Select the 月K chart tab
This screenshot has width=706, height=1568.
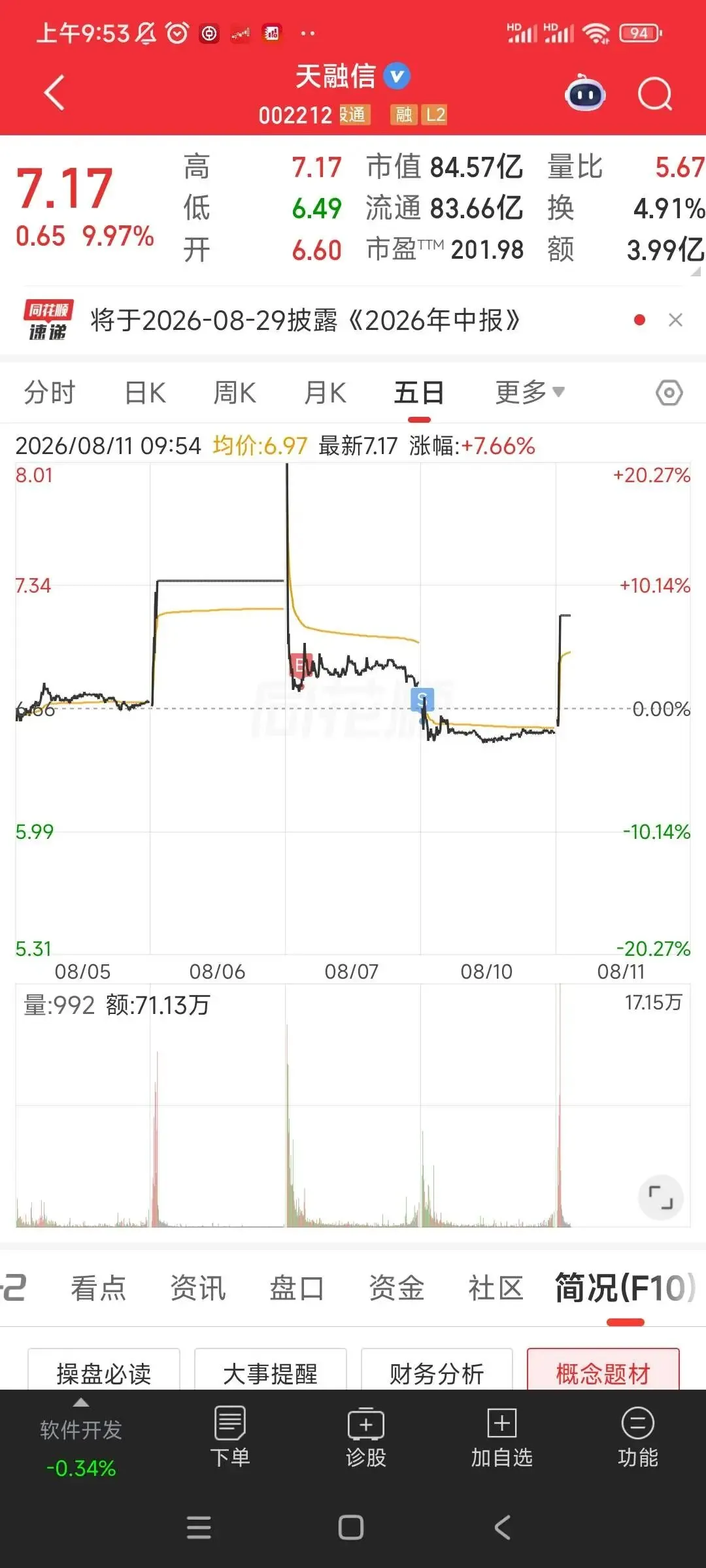tap(325, 393)
